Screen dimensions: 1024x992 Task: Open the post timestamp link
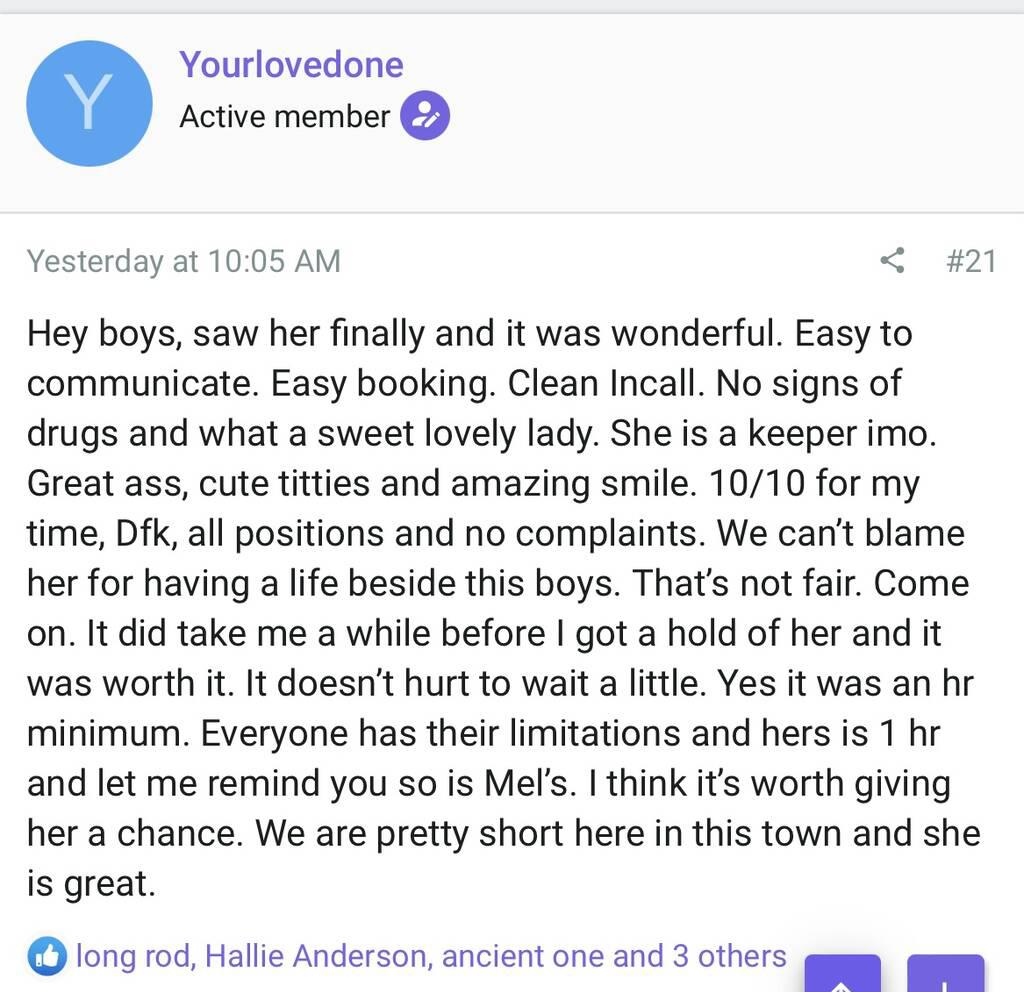pyautogui.click(x=184, y=261)
